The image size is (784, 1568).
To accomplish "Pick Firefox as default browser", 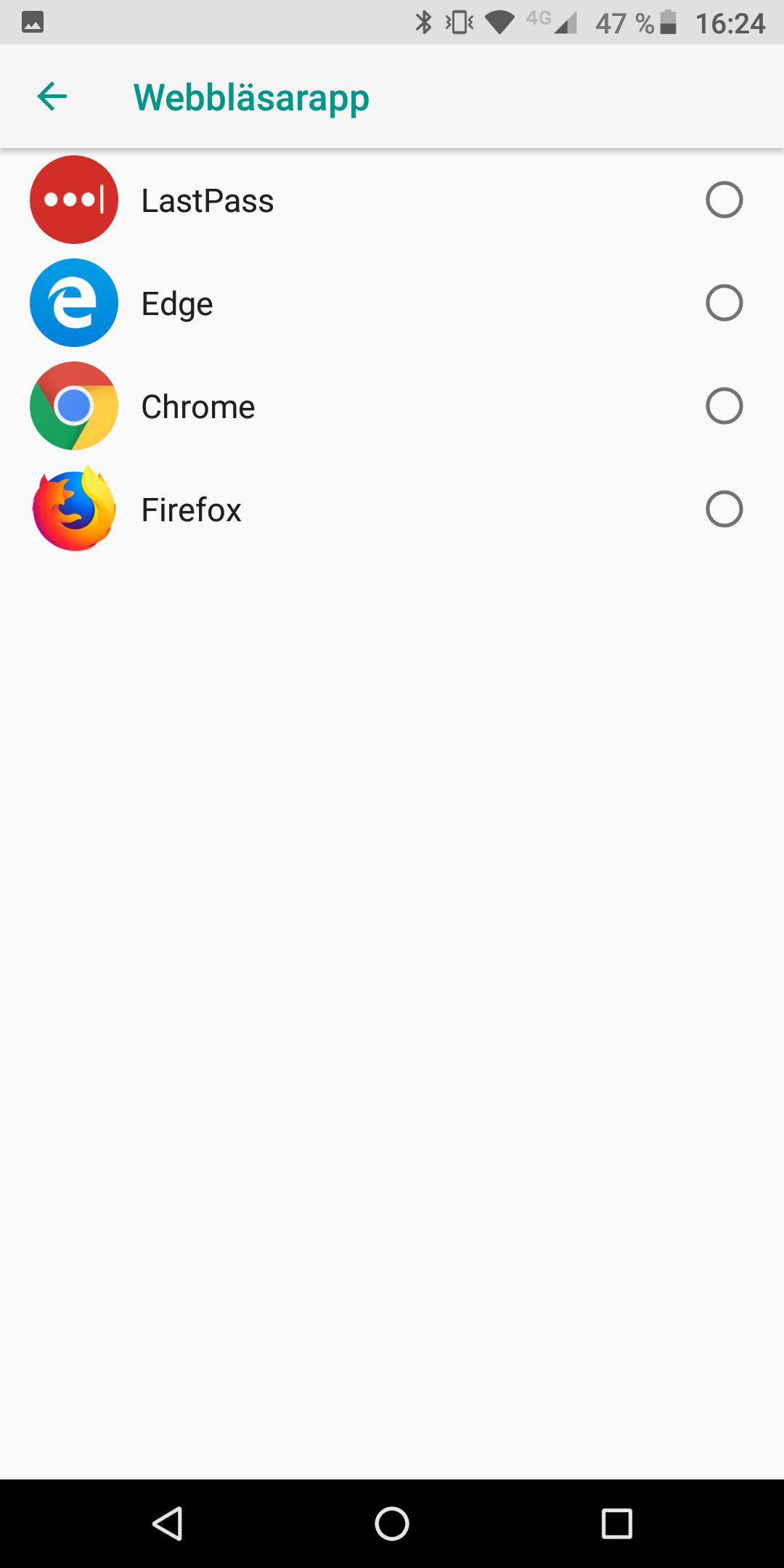I will pyautogui.click(x=724, y=510).
